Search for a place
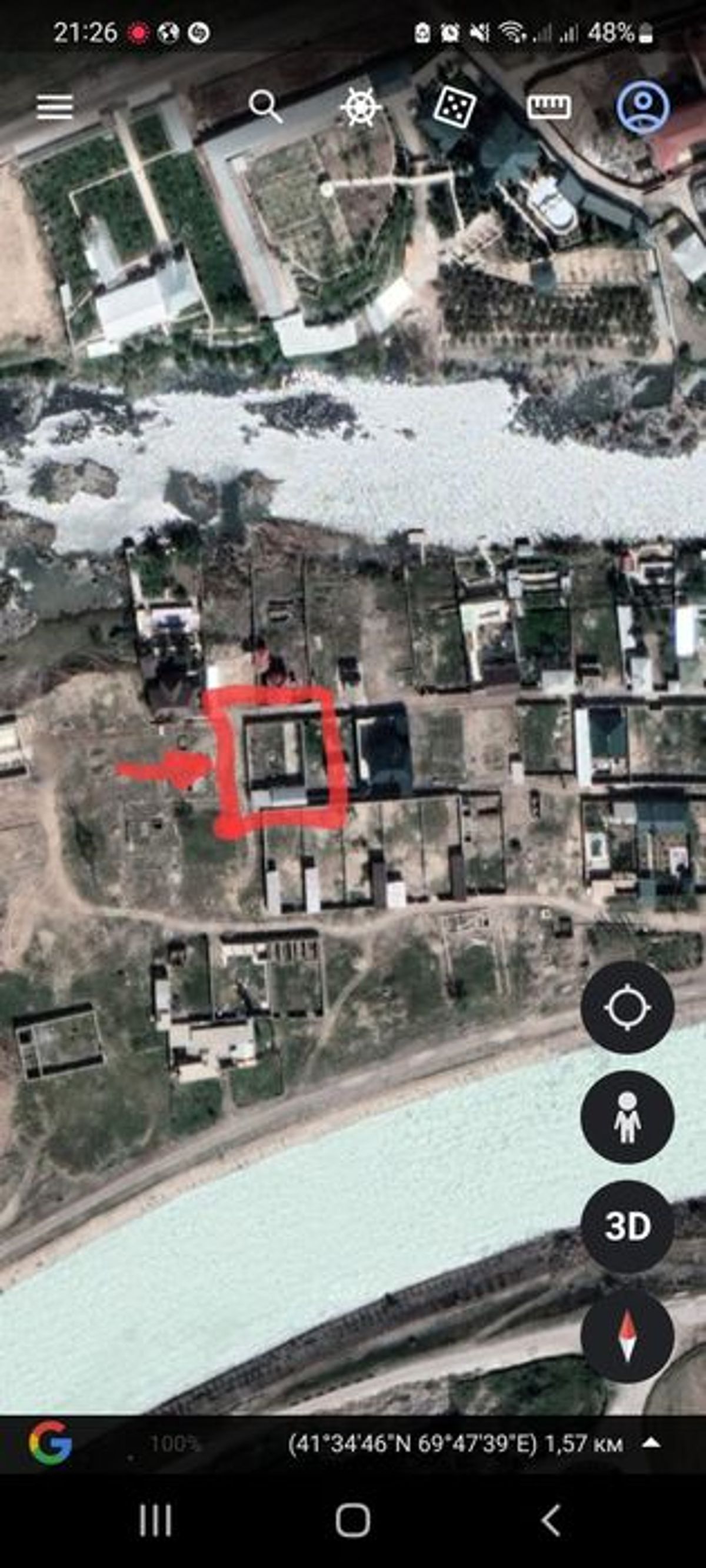This screenshot has height=1568, width=706. pos(265,107)
